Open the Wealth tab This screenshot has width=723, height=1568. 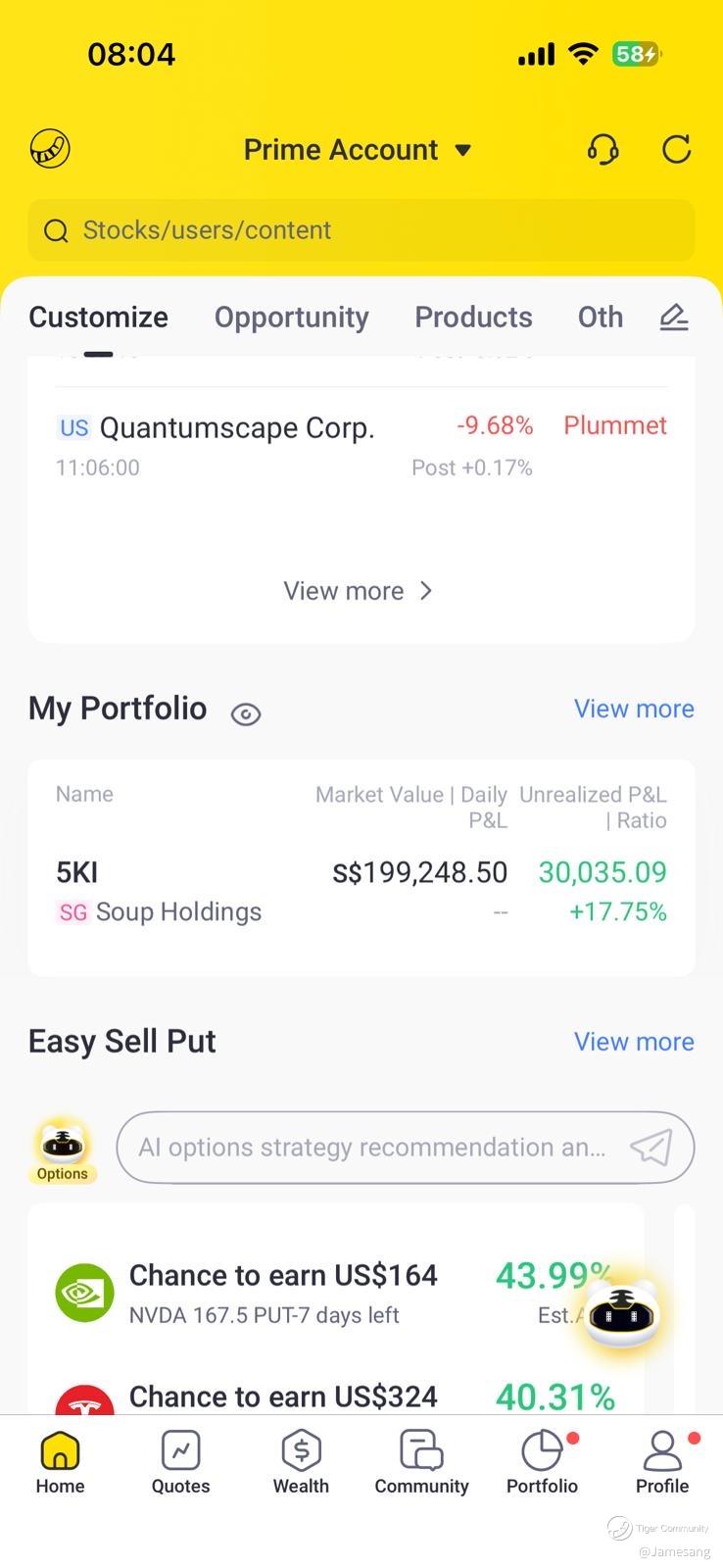point(301,1461)
